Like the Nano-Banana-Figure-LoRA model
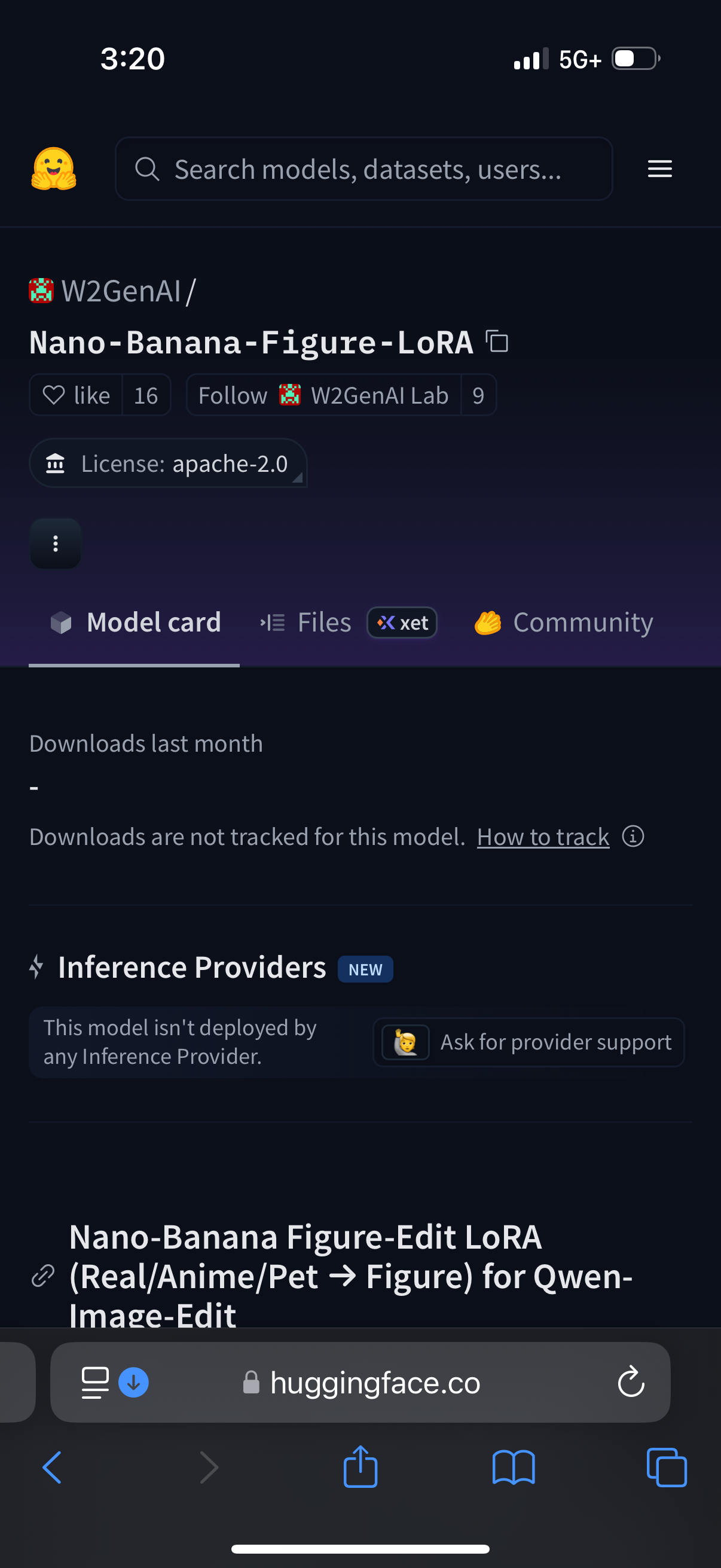 [x=76, y=395]
